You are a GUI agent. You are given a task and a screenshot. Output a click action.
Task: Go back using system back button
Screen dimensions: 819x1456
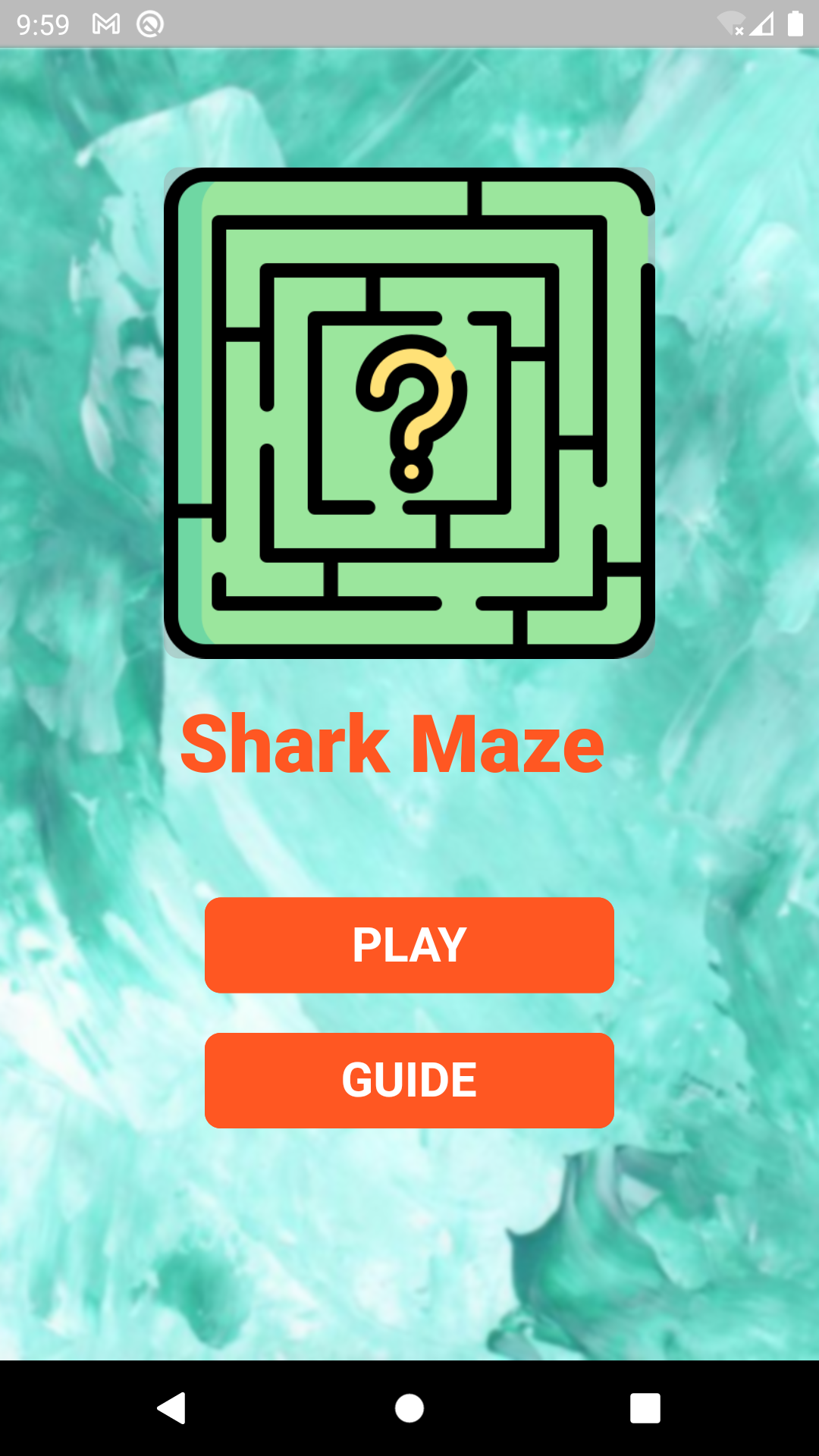(x=171, y=1408)
